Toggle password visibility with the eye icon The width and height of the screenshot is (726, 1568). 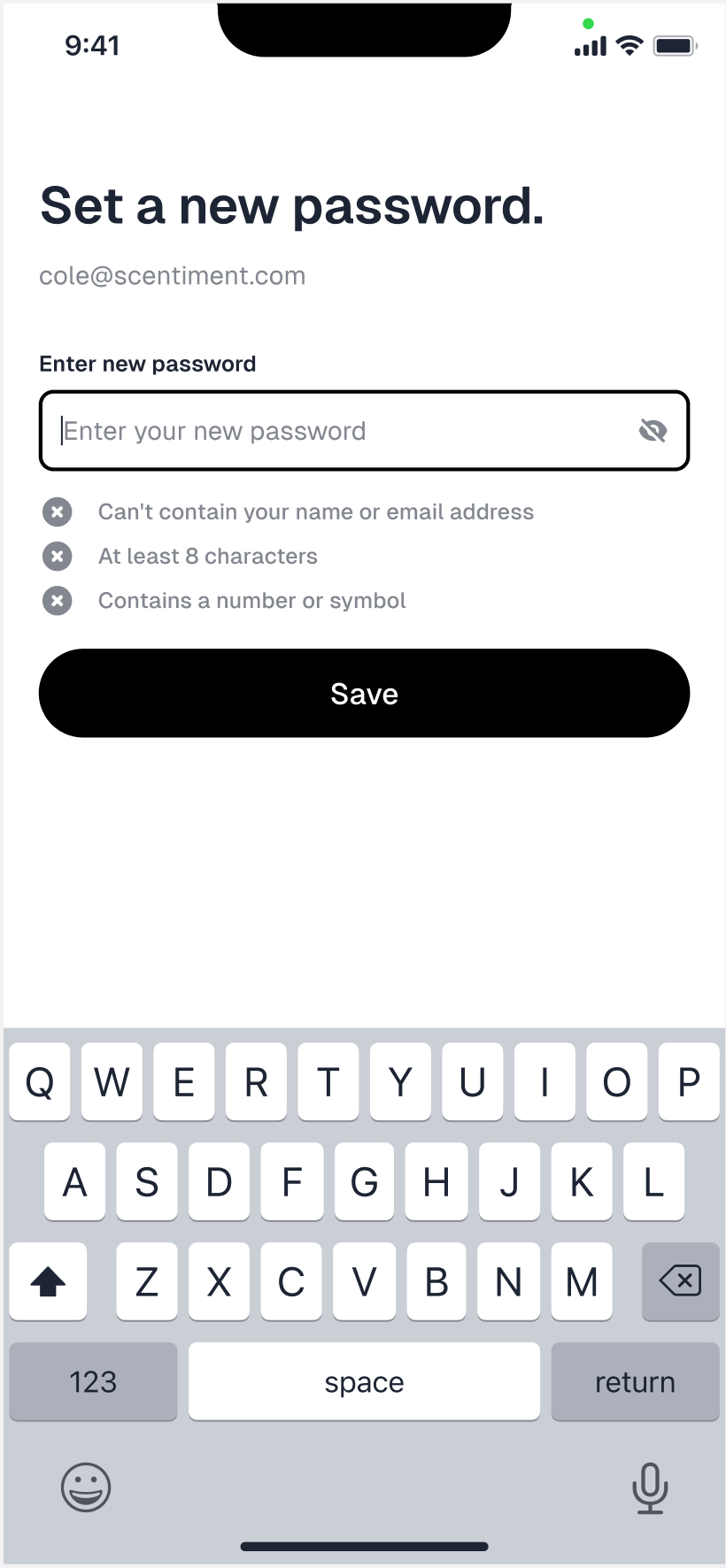(x=653, y=431)
